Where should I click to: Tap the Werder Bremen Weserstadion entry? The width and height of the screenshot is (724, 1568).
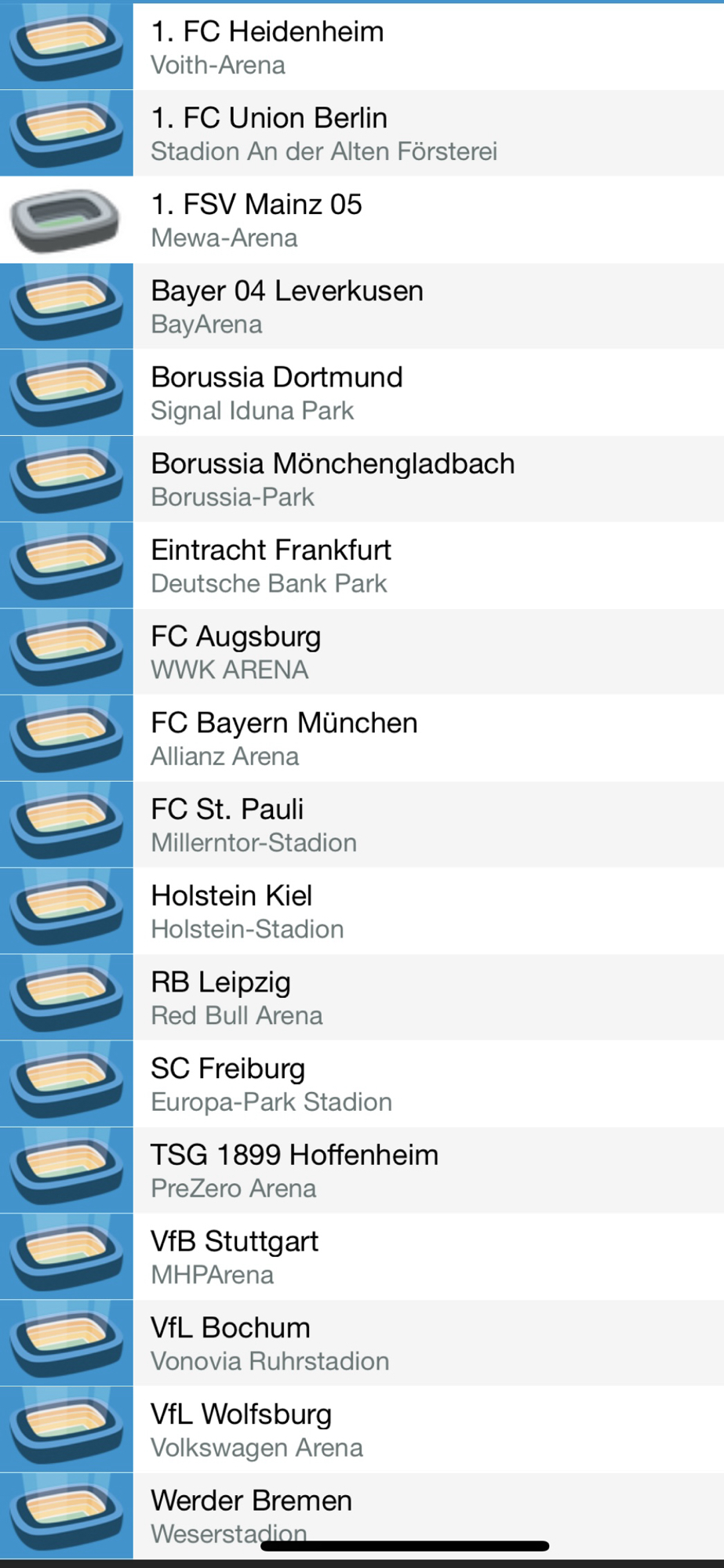[361, 1509]
